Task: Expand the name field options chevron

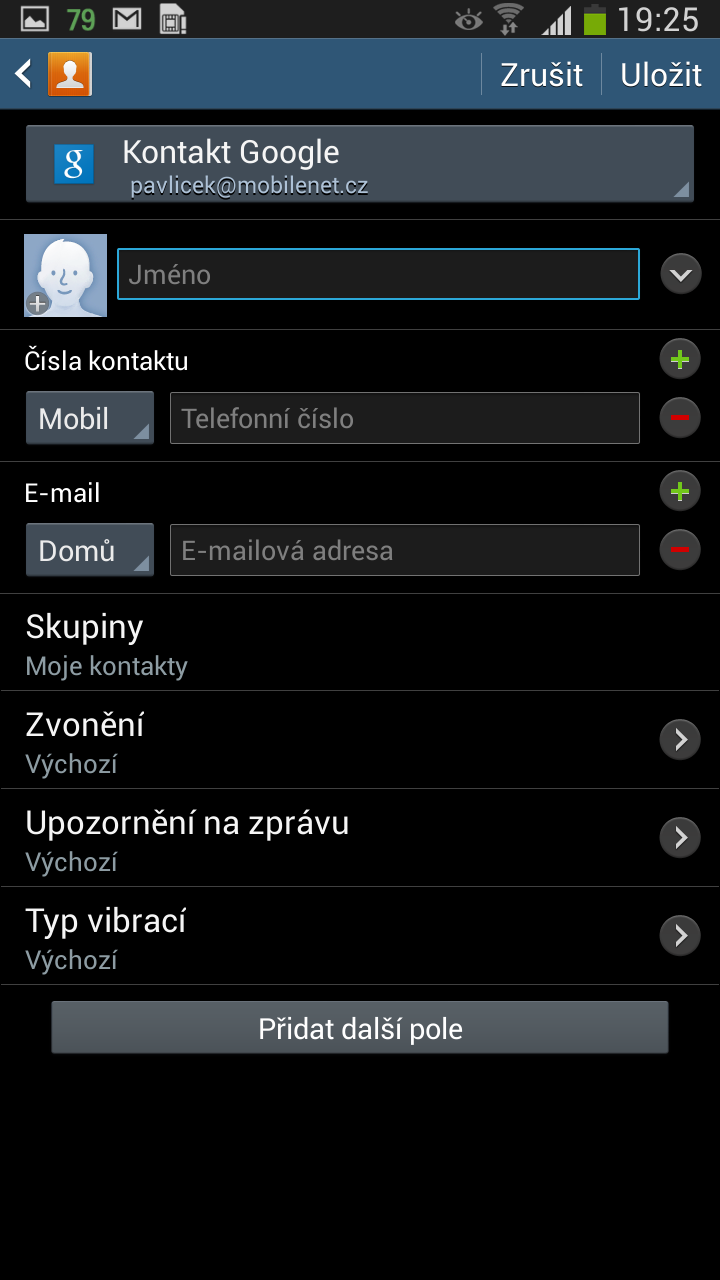Action: coord(681,273)
